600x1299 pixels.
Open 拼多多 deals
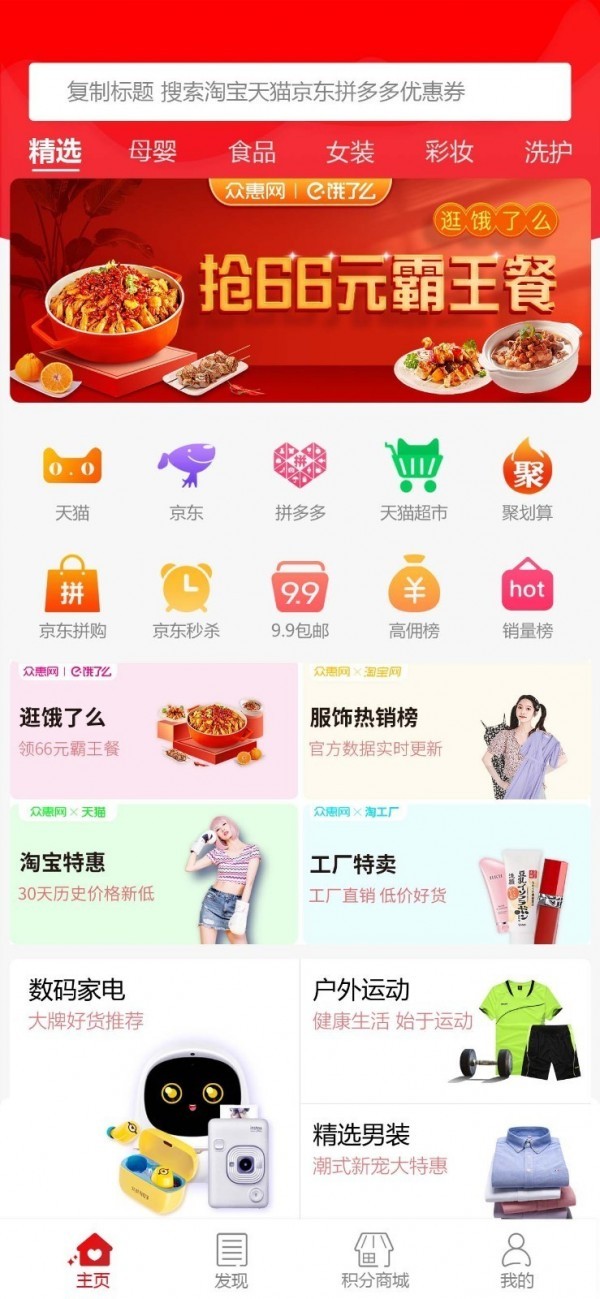coord(300,482)
